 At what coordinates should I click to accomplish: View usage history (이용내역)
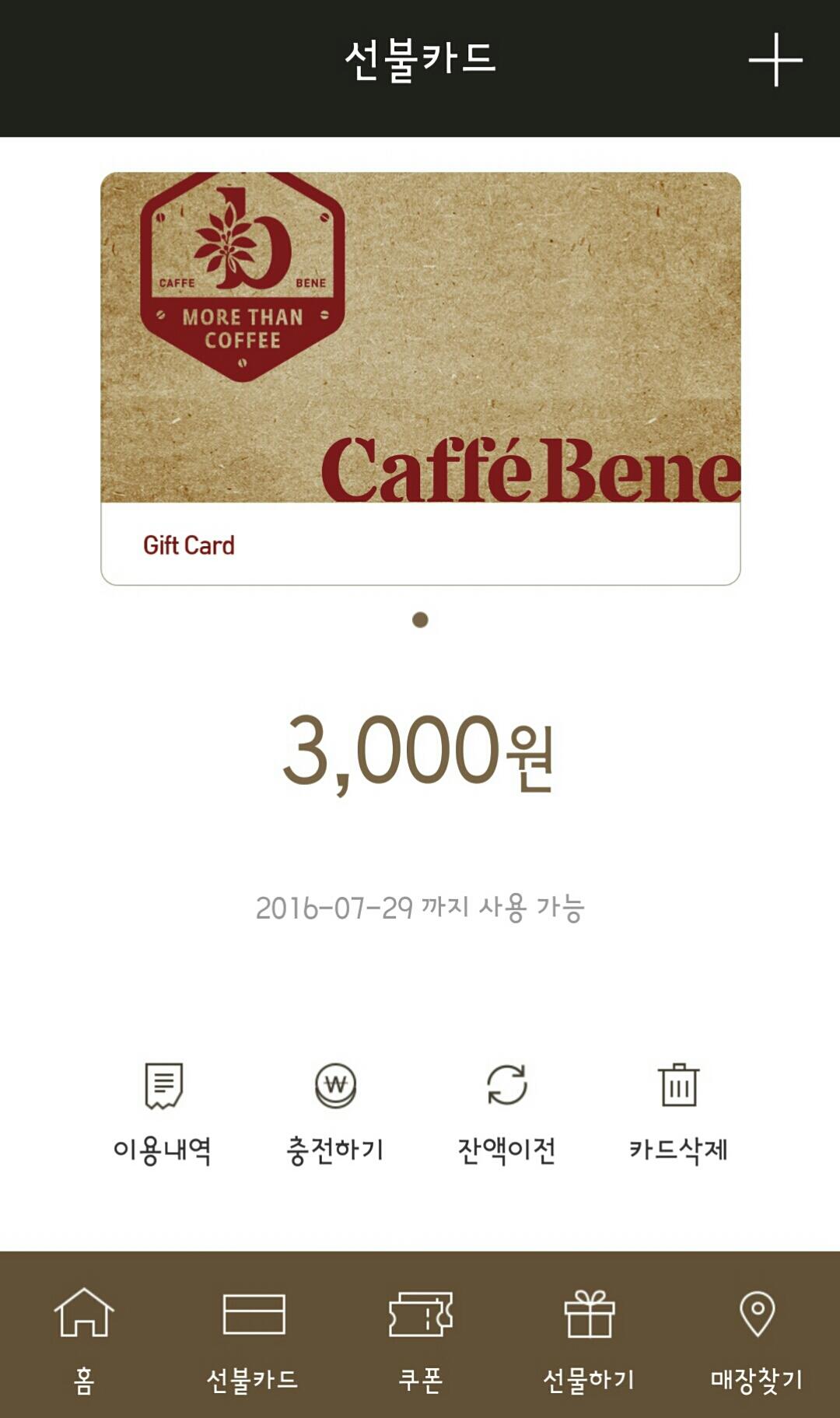point(163,1112)
